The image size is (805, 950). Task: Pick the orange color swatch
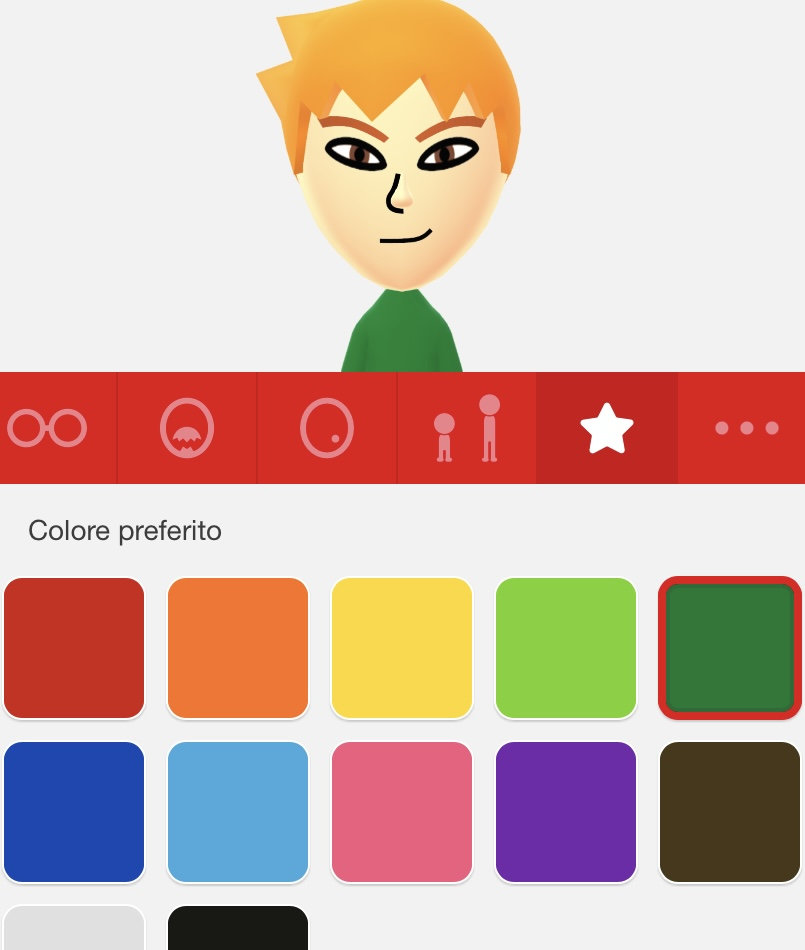[238, 648]
